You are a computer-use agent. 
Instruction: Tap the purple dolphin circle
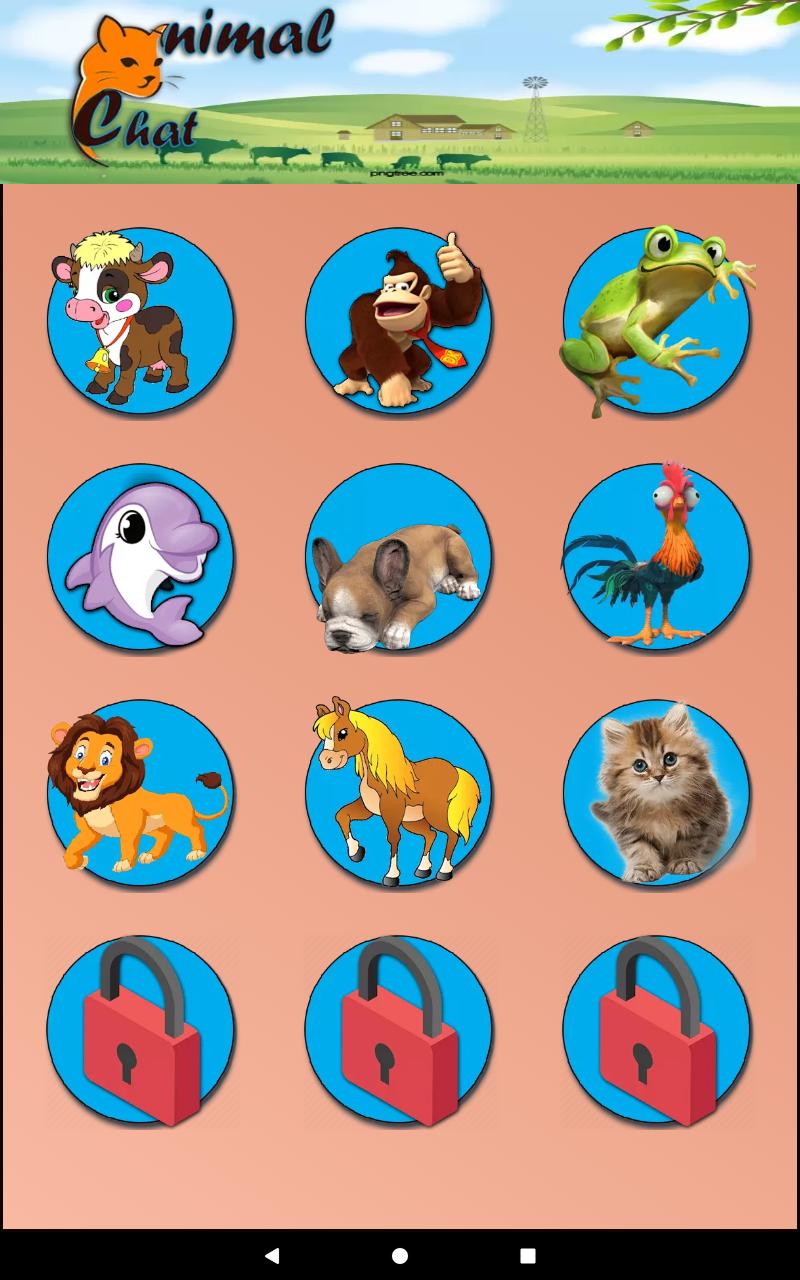[x=140, y=557]
